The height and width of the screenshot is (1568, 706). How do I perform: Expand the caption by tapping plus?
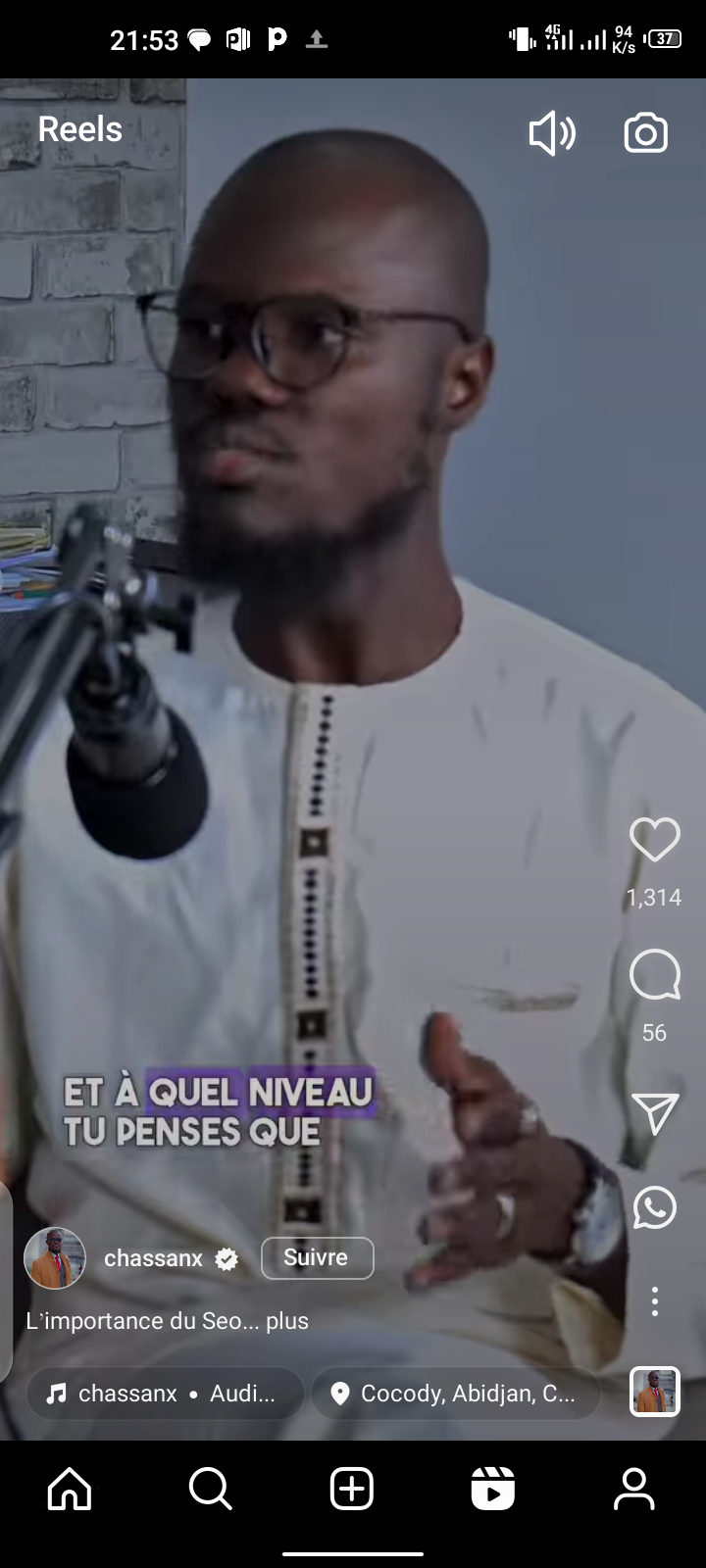point(287,1321)
